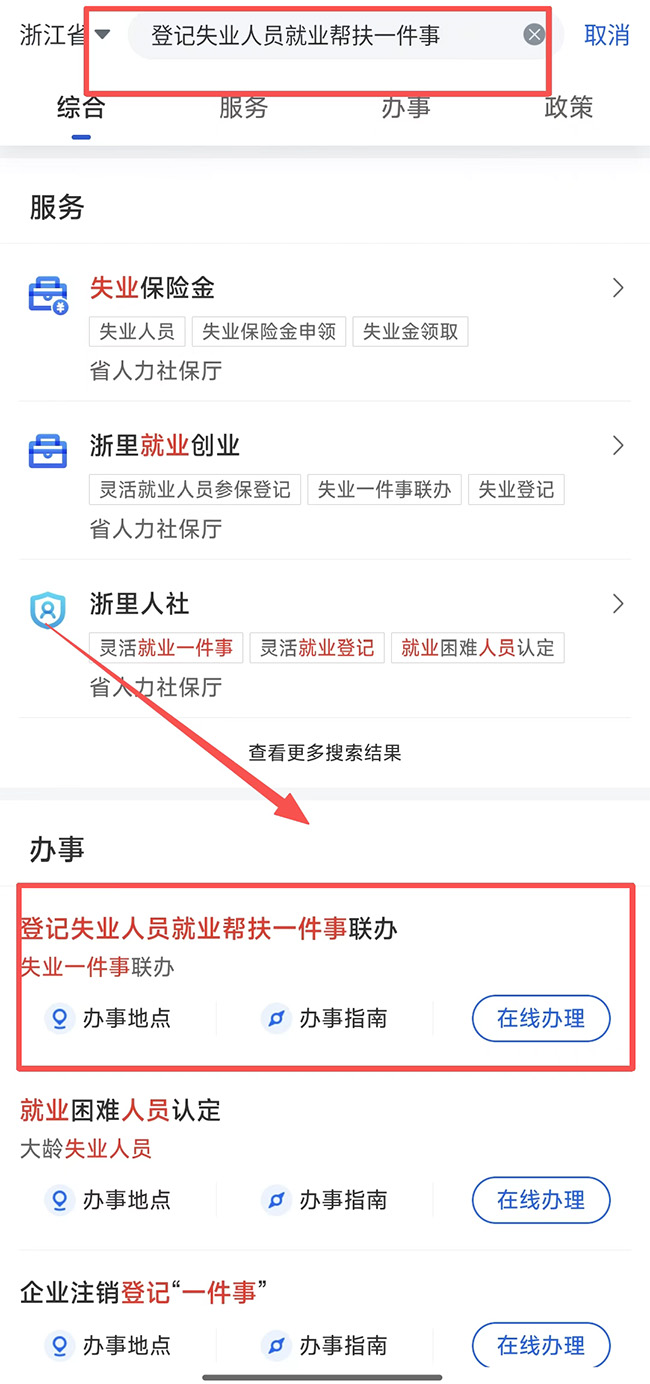Choose the 失业一件事联办 tag
This screenshot has width=650, height=1384.
point(384,490)
